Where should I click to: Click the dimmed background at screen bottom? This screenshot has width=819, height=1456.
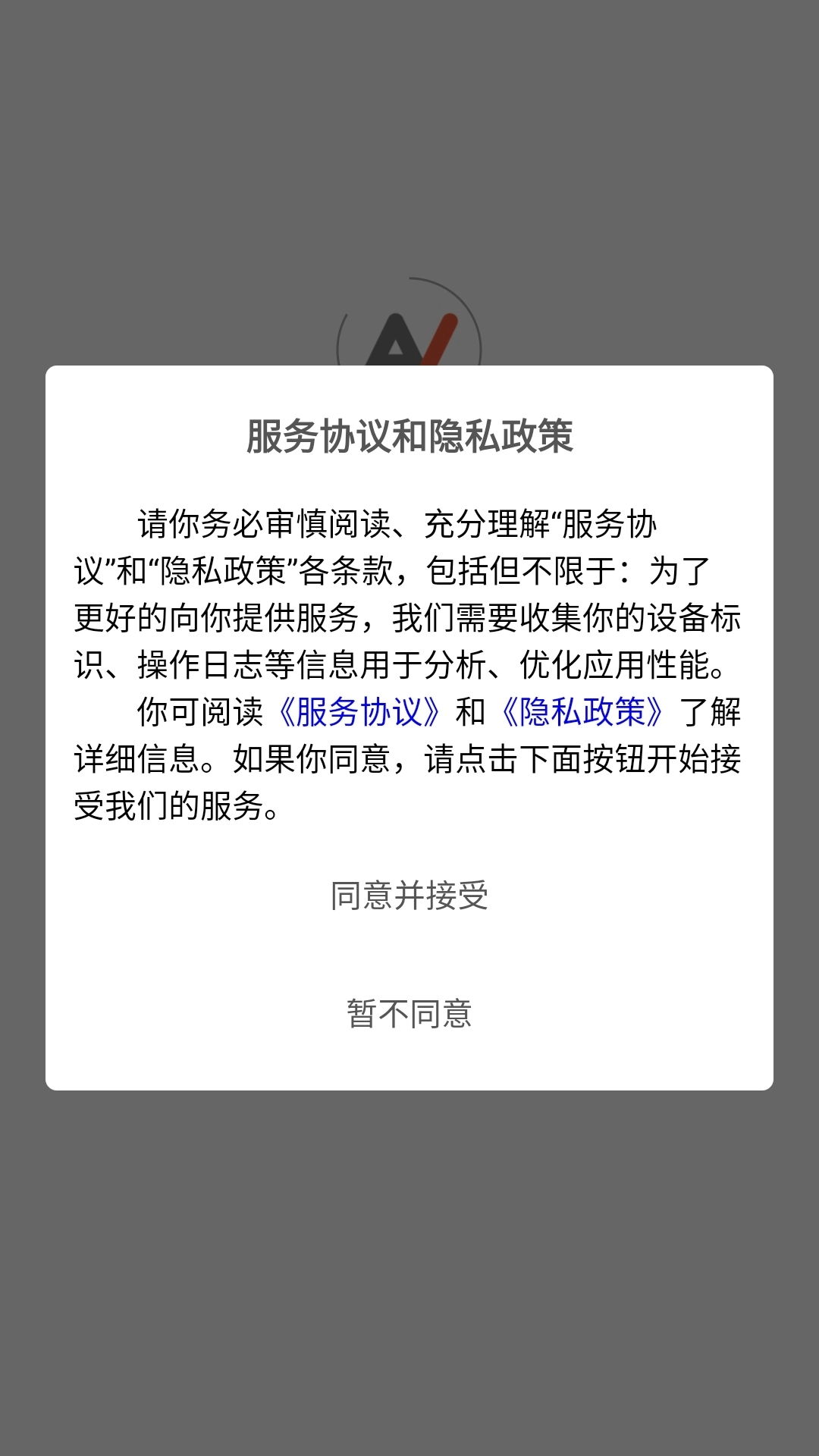[x=409, y=1289]
